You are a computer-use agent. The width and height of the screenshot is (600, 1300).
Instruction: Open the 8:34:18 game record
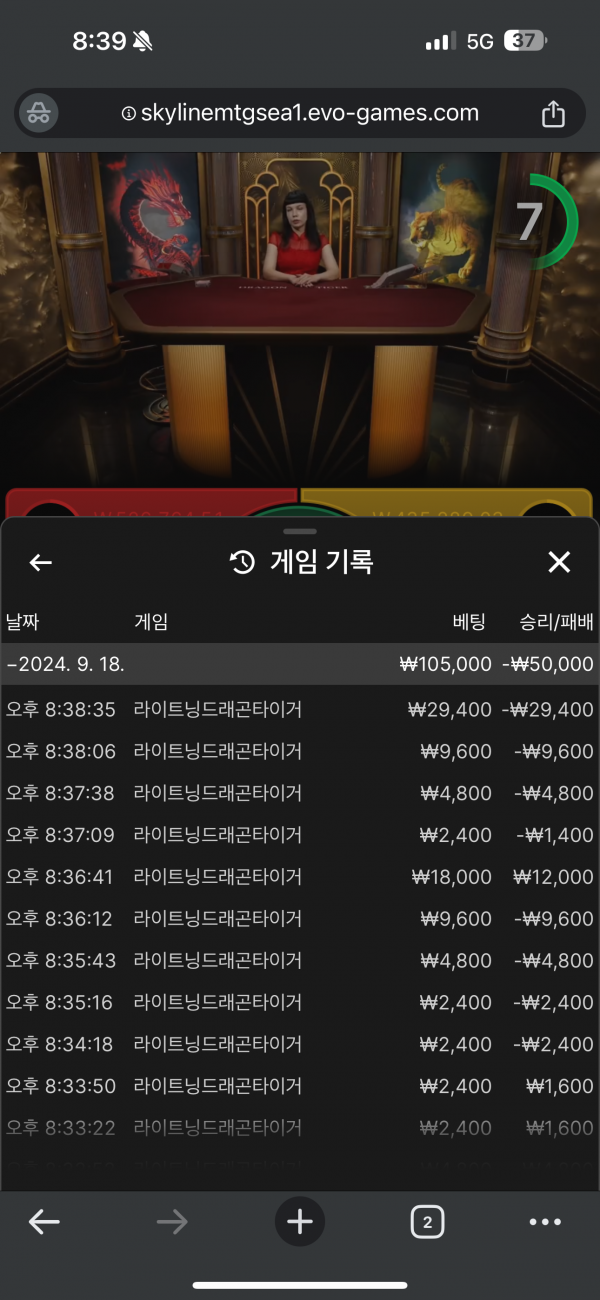click(x=300, y=1045)
